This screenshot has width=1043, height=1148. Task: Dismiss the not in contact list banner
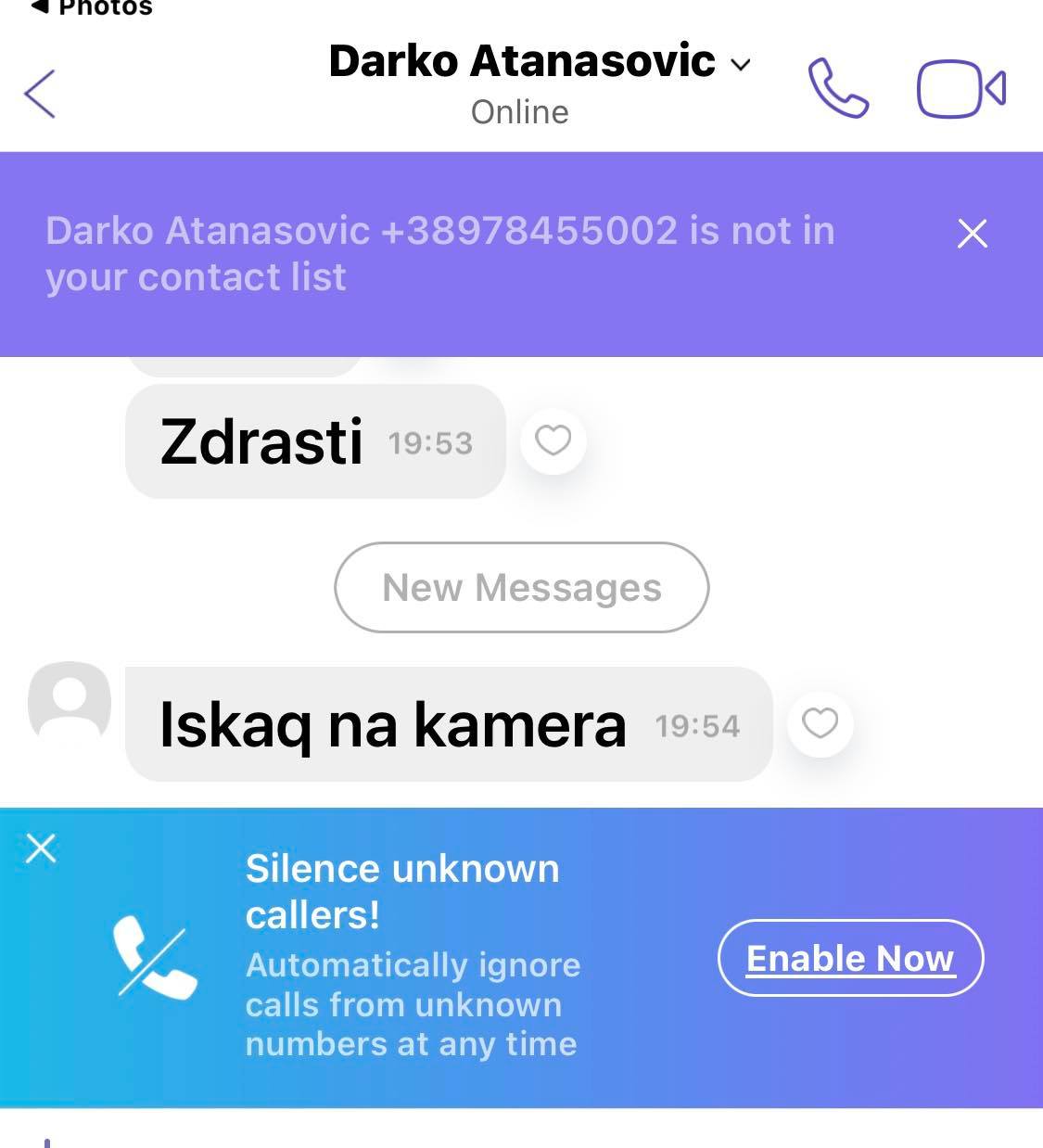click(972, 234)
